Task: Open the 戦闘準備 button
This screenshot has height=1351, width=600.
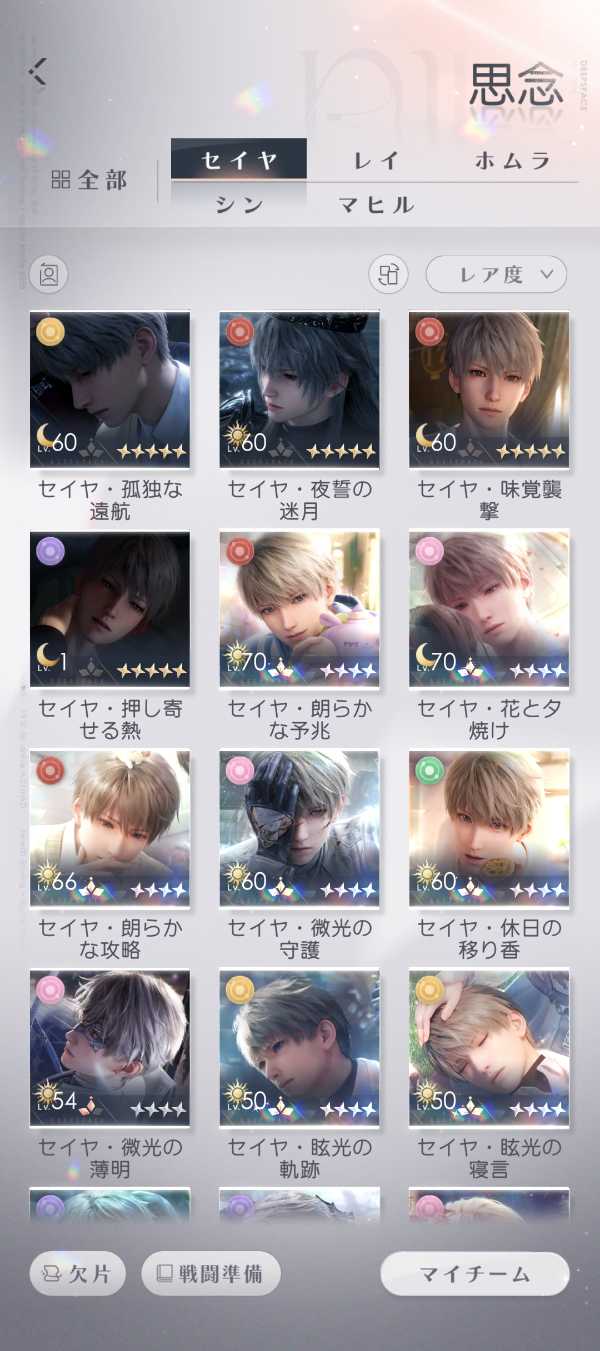Action: (x=211, y=1274)
